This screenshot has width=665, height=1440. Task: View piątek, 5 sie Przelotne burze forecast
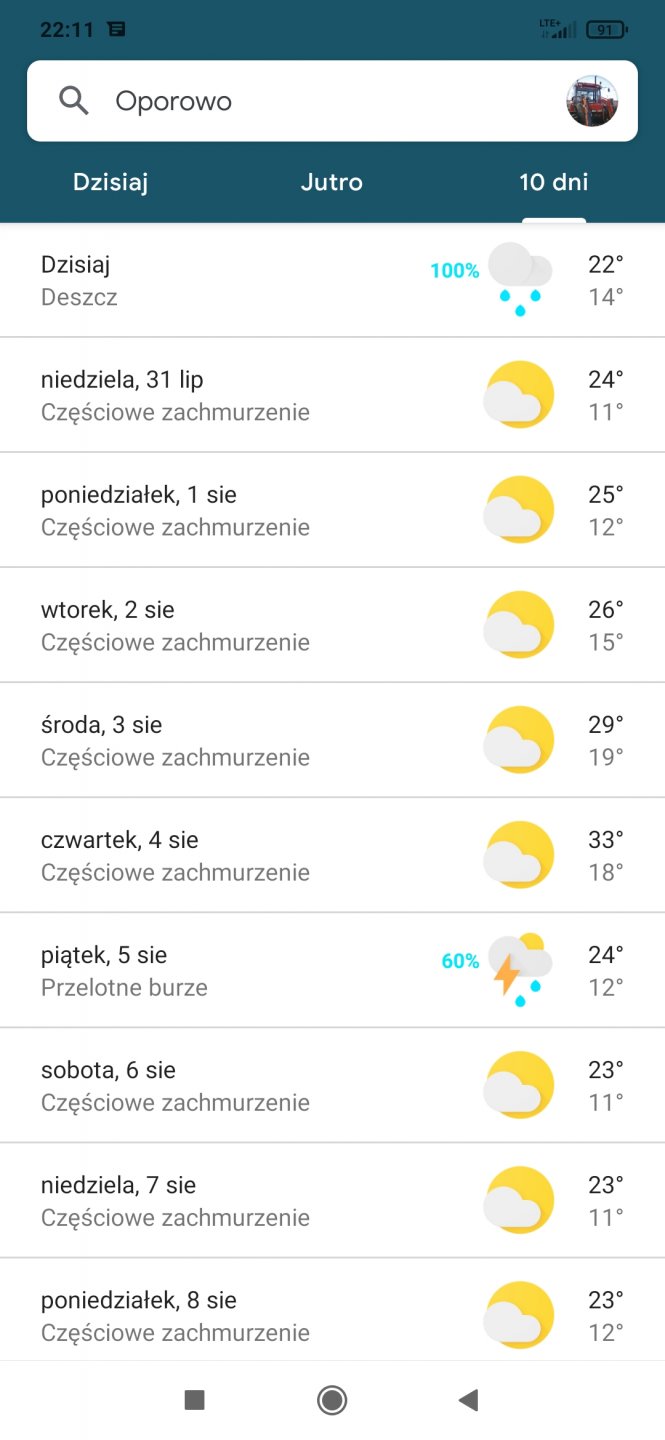click(332, 970)
